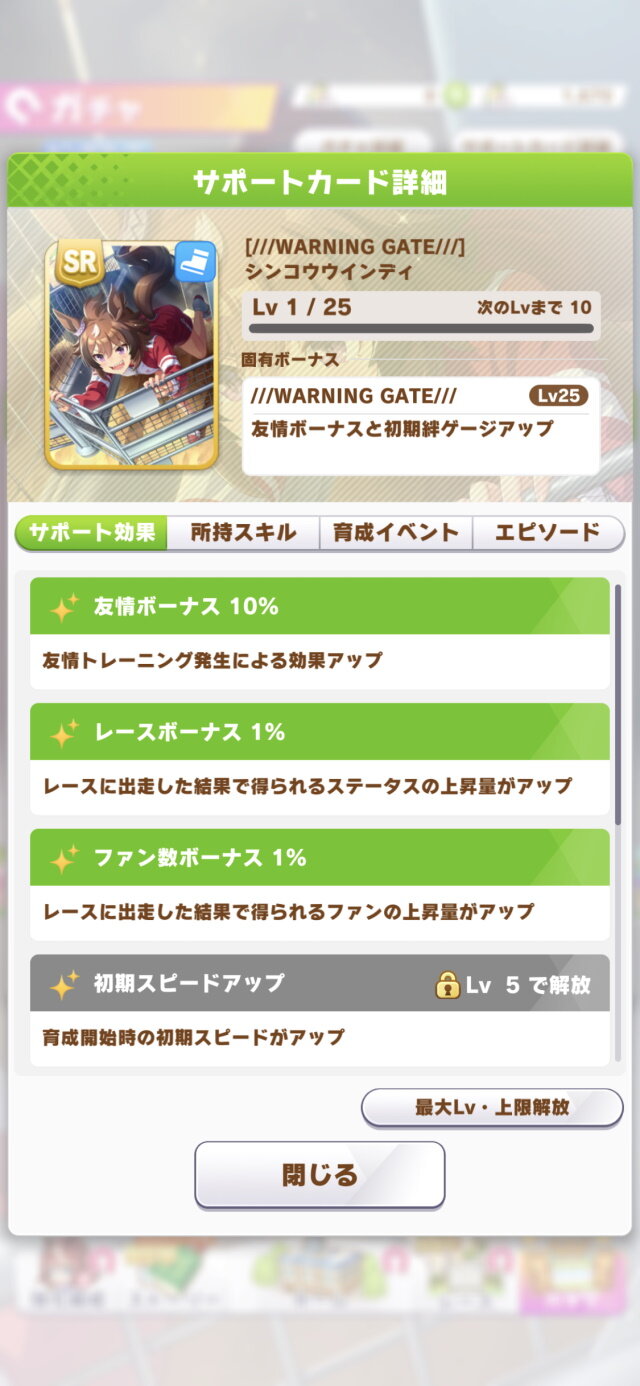The width and height of the screenshot is (640, 1386).
Task: Open 最大Lv・上限解放 preview
Action: 492,1107
